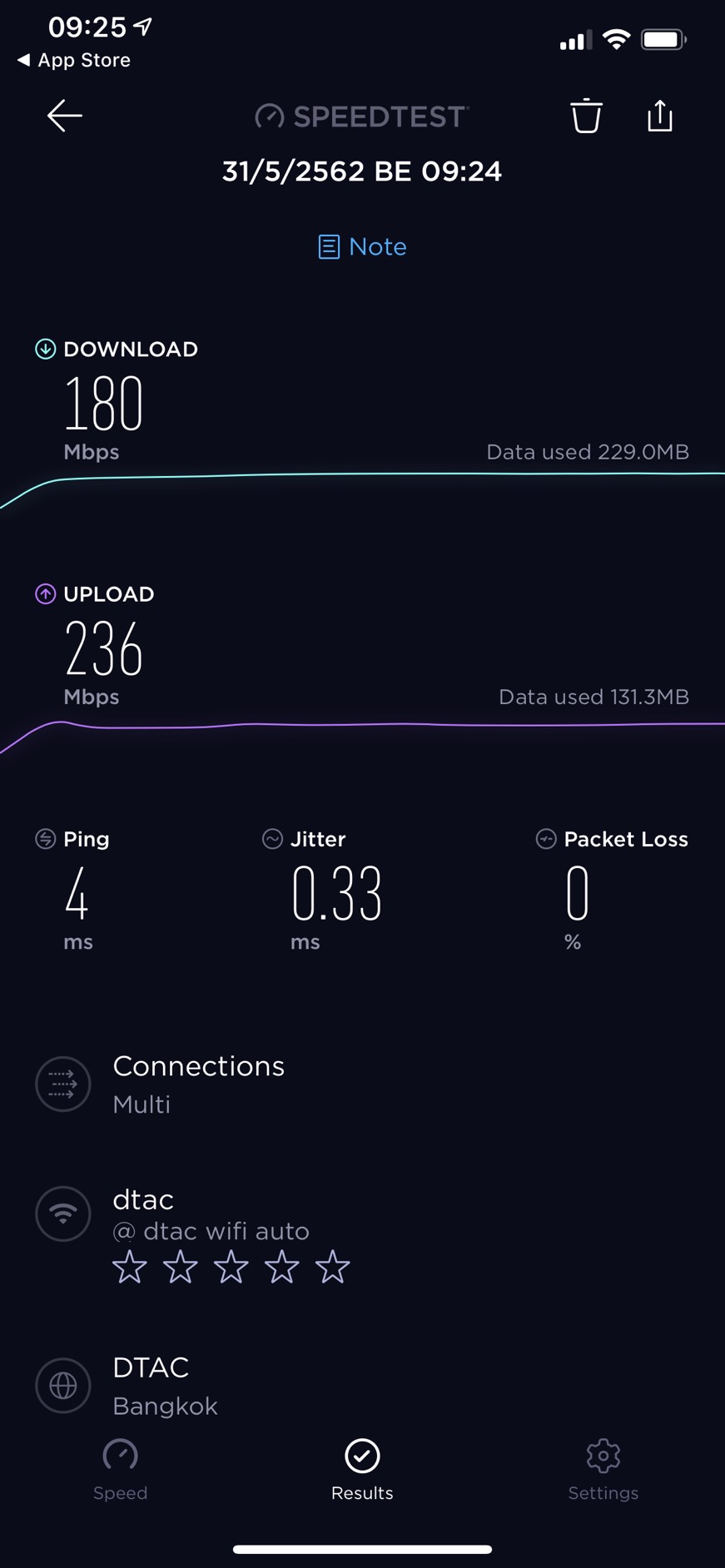Rate dtac wifi with the third star
725x1568 pixels.
coord(231,1267)
